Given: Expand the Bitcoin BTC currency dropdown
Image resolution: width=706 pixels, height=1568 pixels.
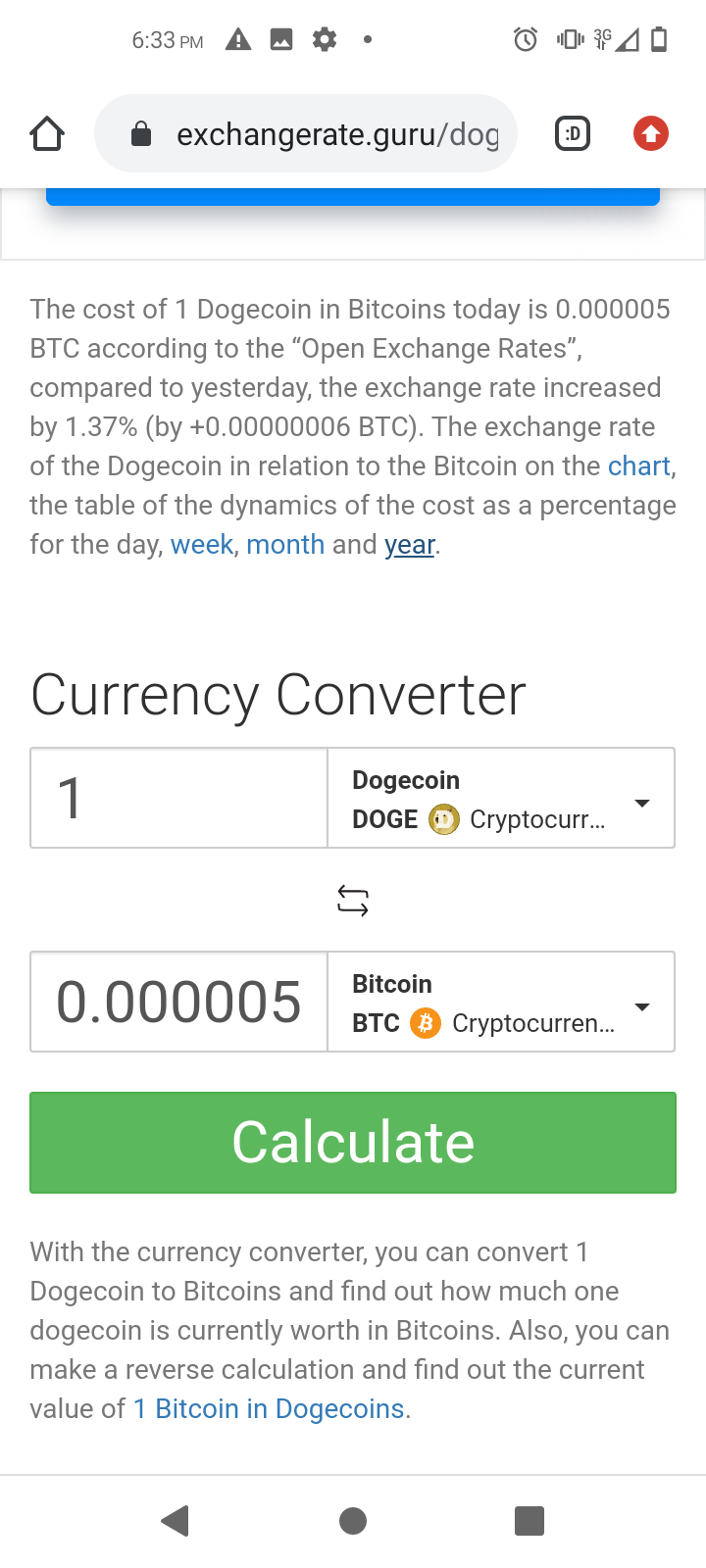Looking at the screenshot, I should click(x=501, y=1002).
